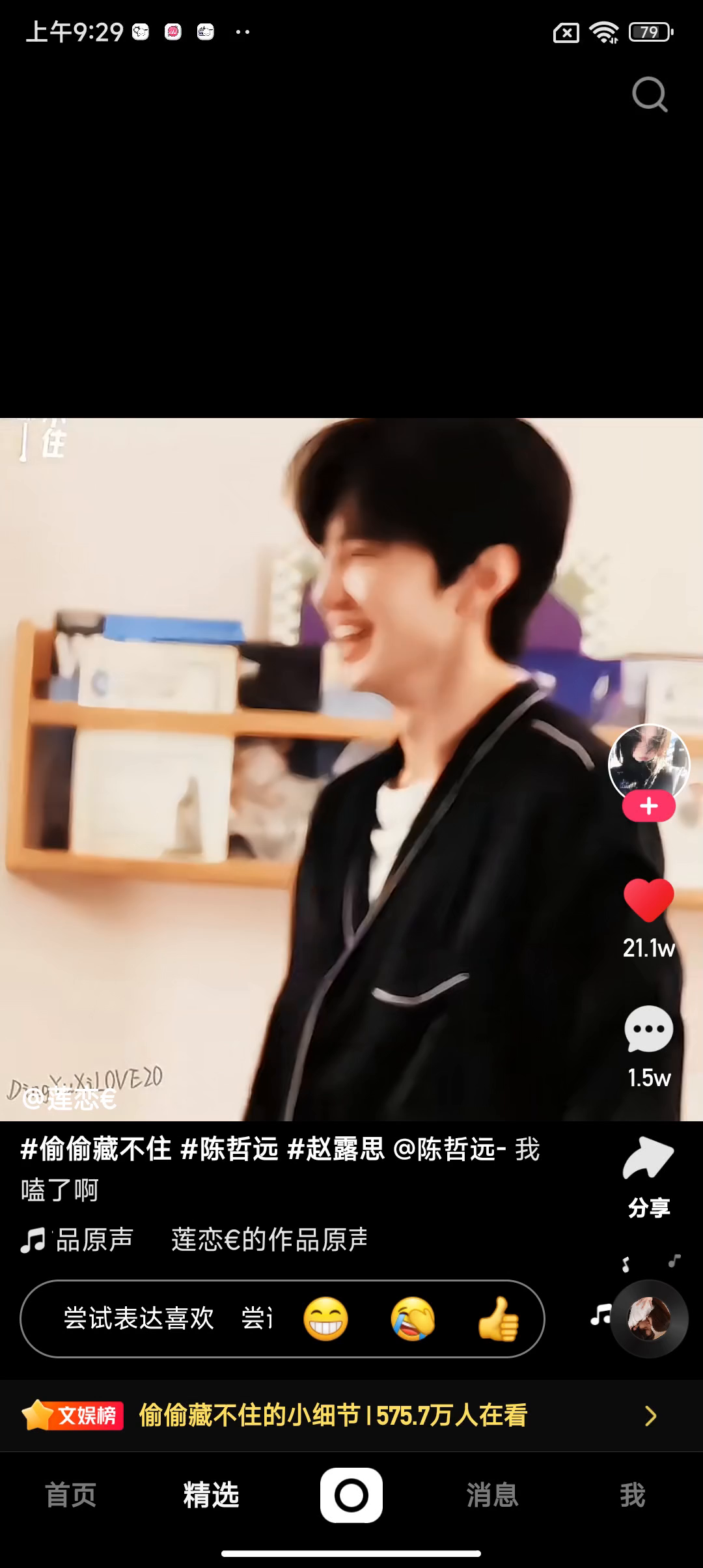This screenshot has height=1568, width=703.
Task: Open hashtag #偷偷藏不住
Action: (x=96, y=1149)
